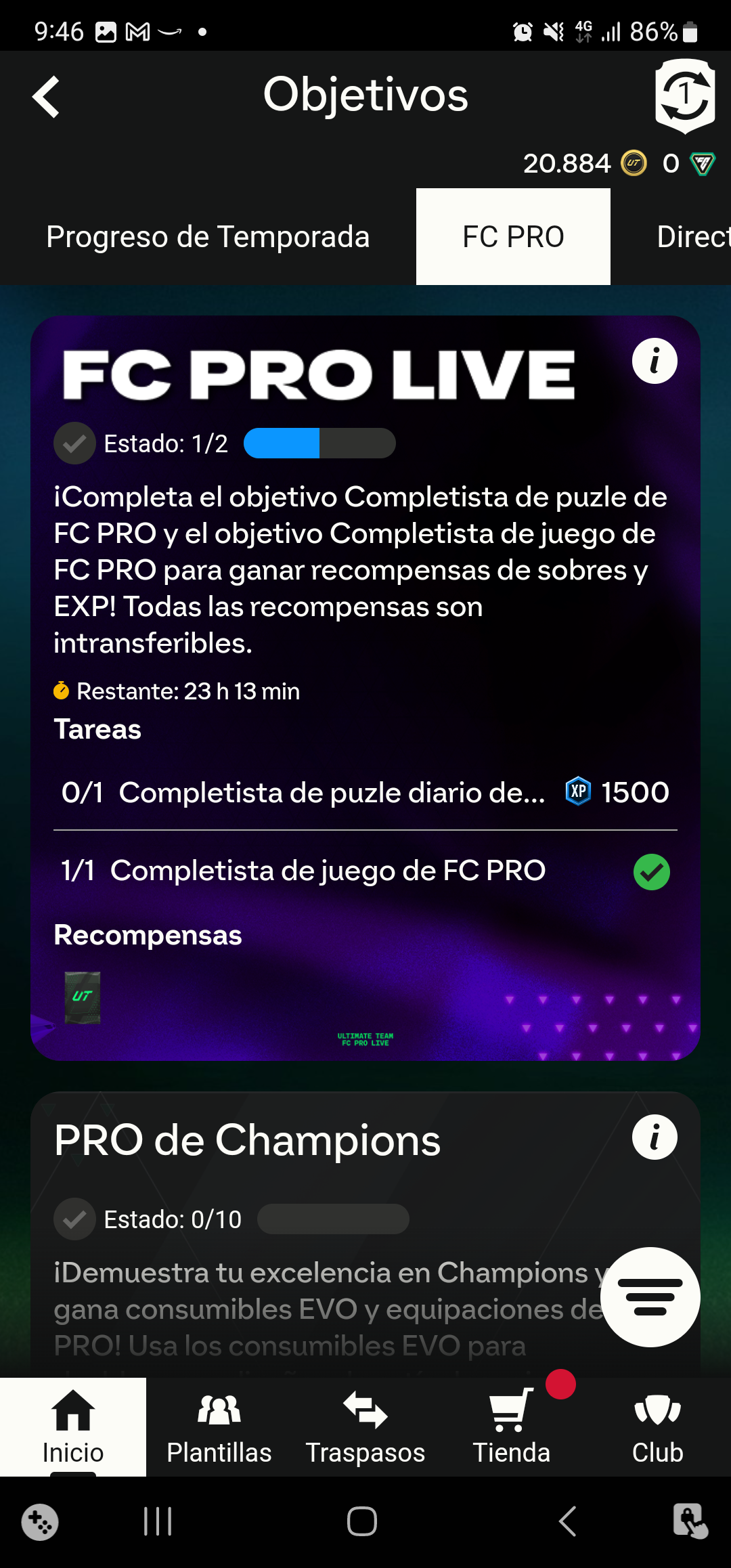Screen dimensions: 731x1568
Task: Open the floating filter button
Action: click(650, 1297)
